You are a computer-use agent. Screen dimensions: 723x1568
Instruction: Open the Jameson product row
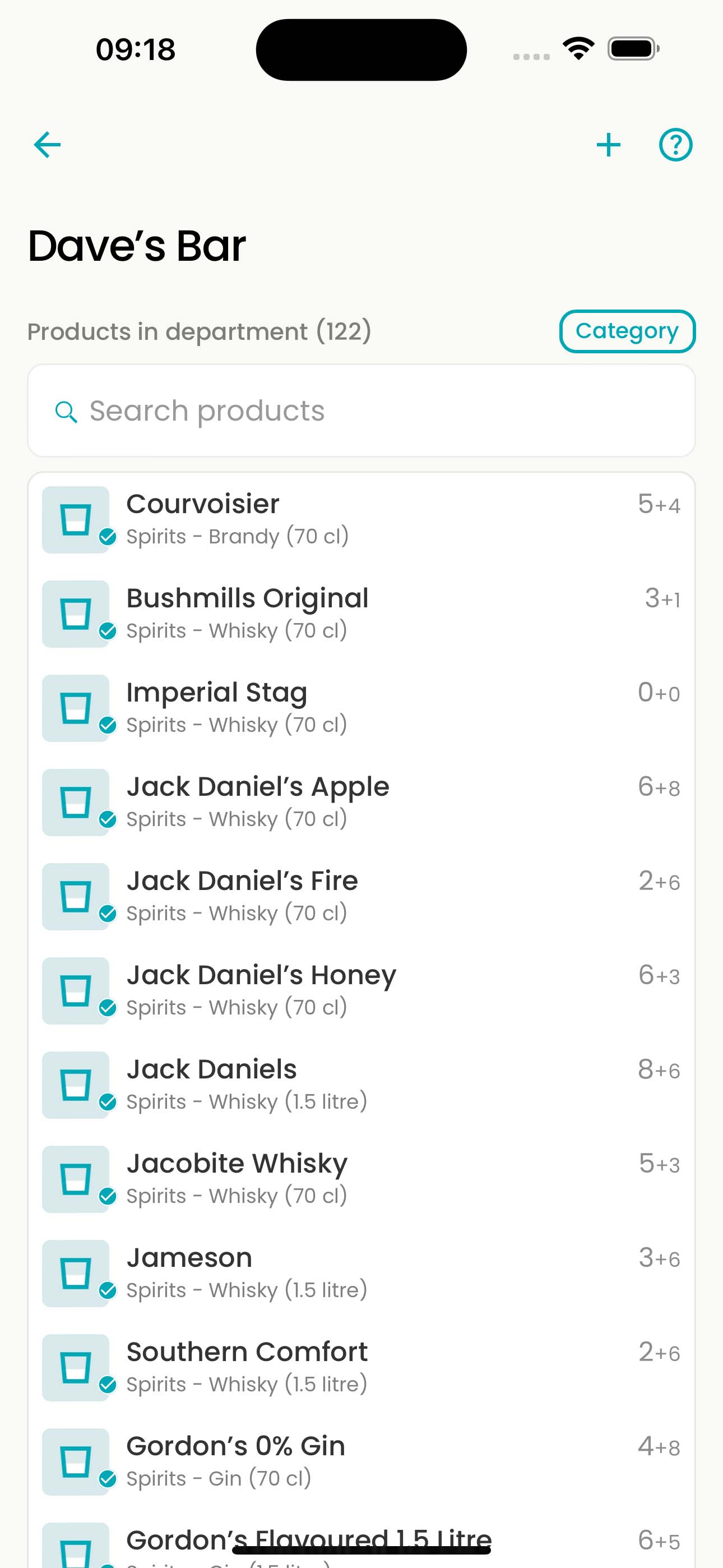point(361,1273)
